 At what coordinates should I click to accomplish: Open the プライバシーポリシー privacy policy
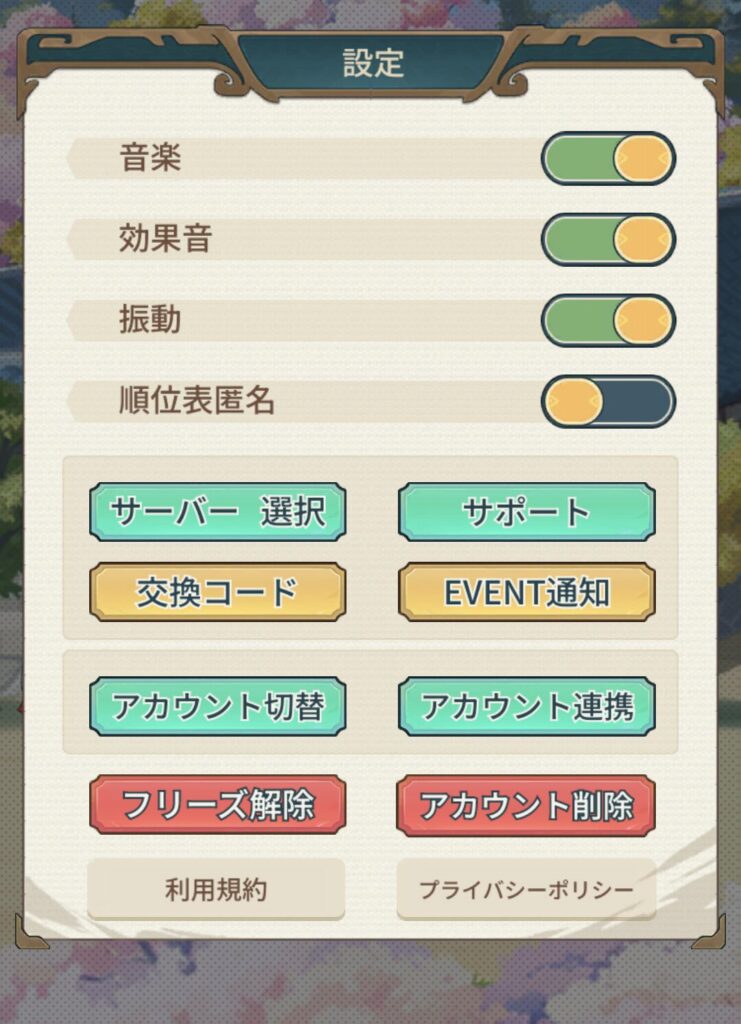(526, 888)
